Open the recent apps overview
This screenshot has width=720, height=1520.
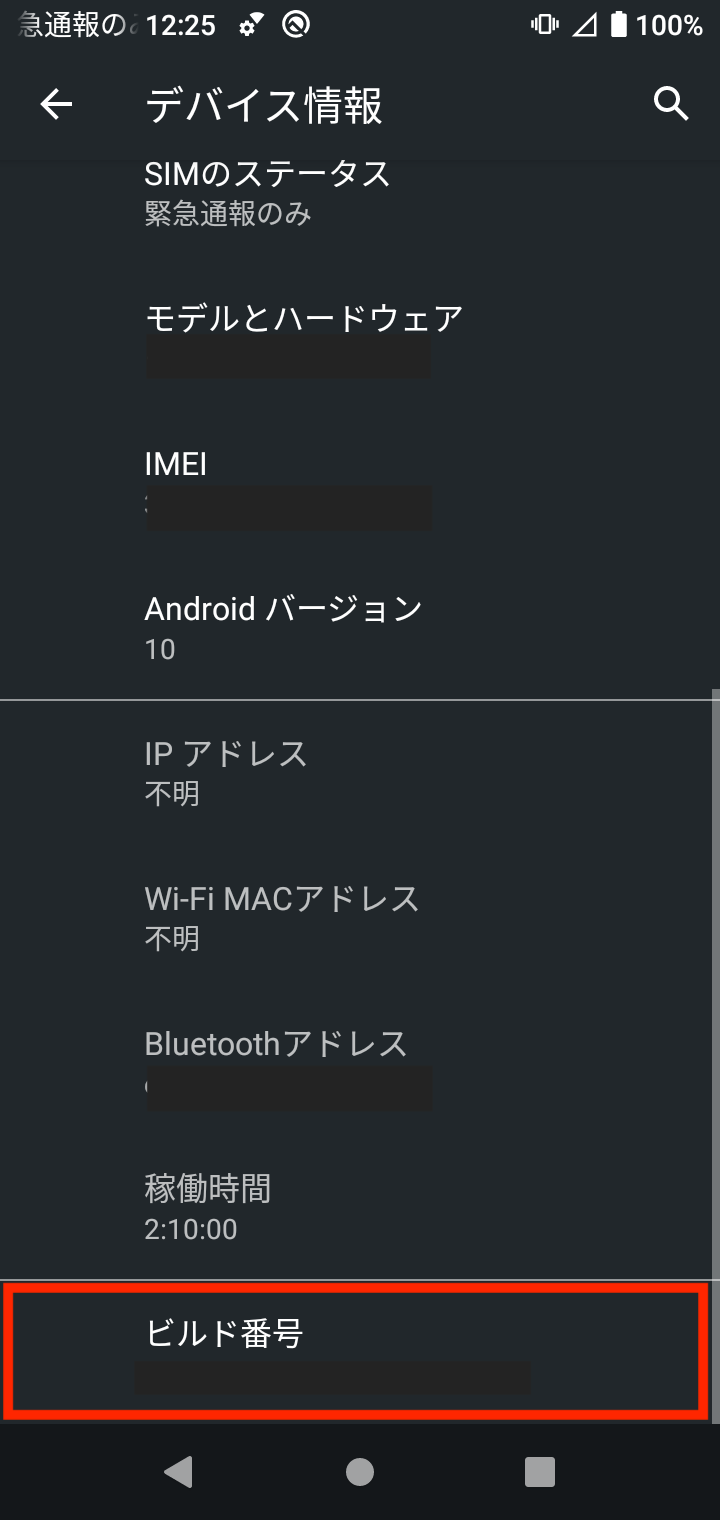point(540,1471)
